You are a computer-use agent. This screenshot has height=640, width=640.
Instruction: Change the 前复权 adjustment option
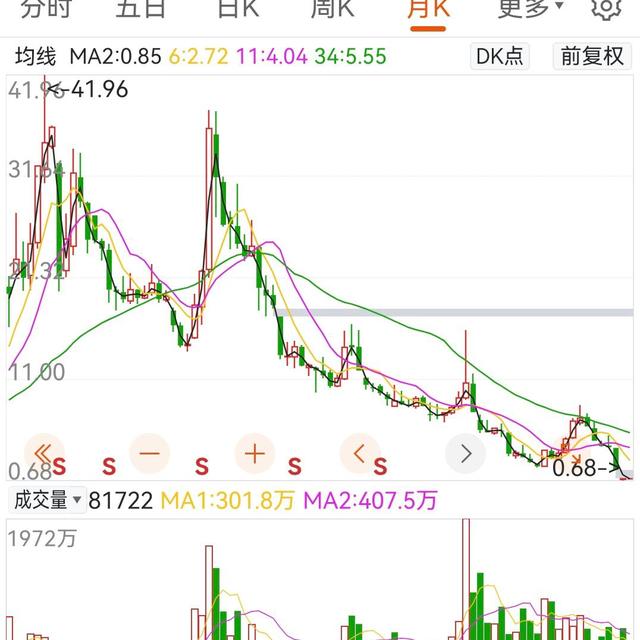(x=592, y=56)
